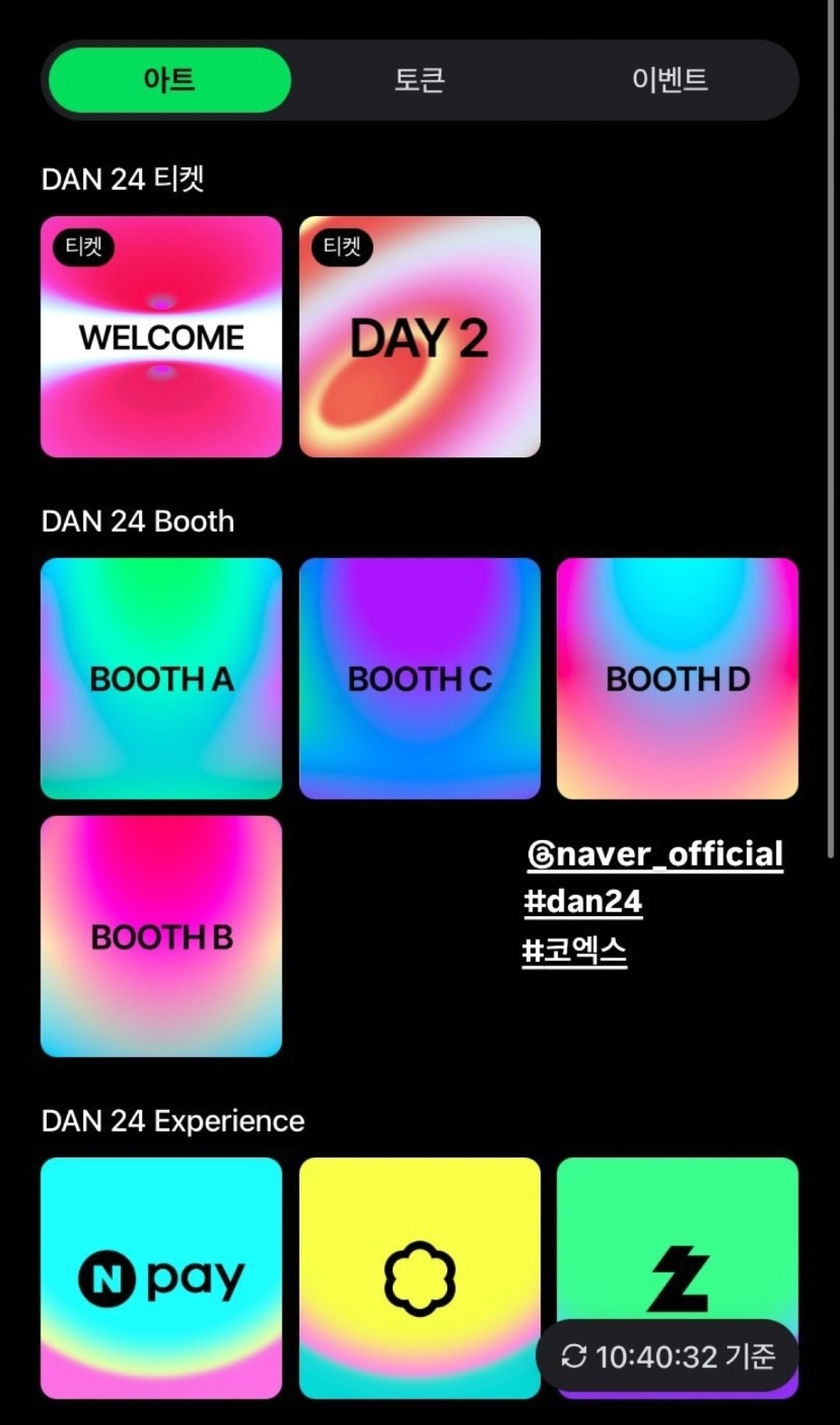Viewport: 840px width, 1425px height.
Task: Open the BOOTH C card
Action: click(x=419, y=678)
